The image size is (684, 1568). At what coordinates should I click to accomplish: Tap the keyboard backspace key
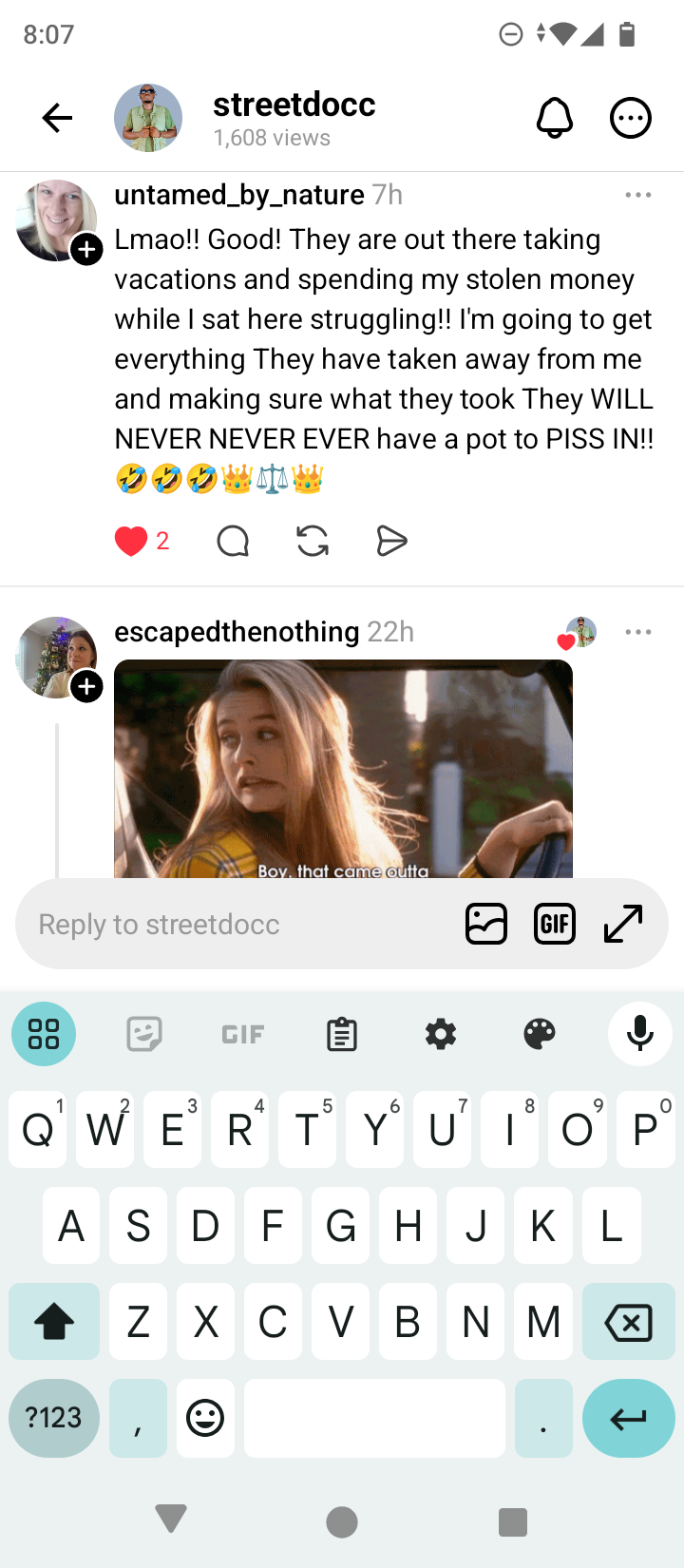point(628,1321)
